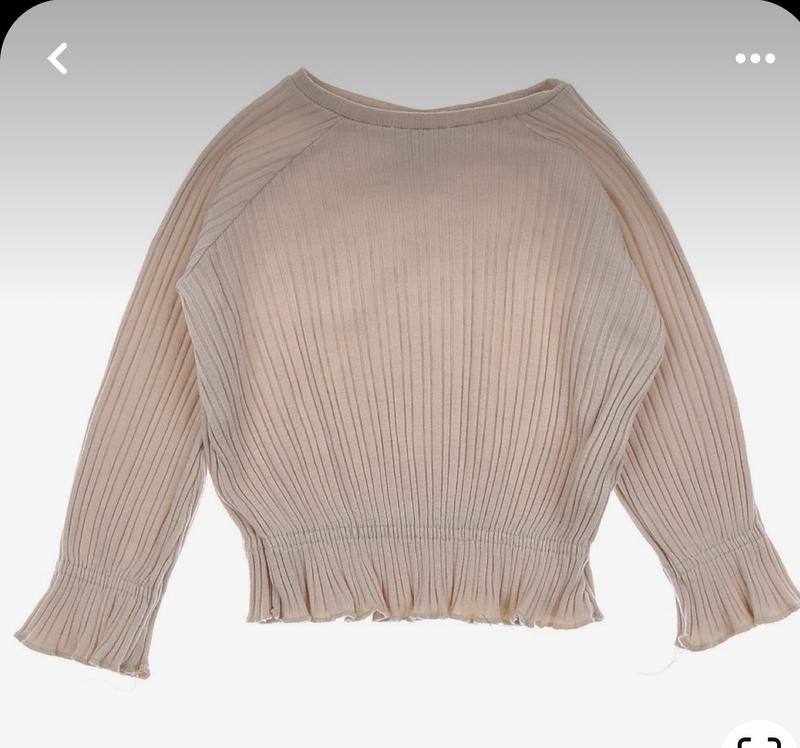Tap the visual search scan icon

(757, 740)
